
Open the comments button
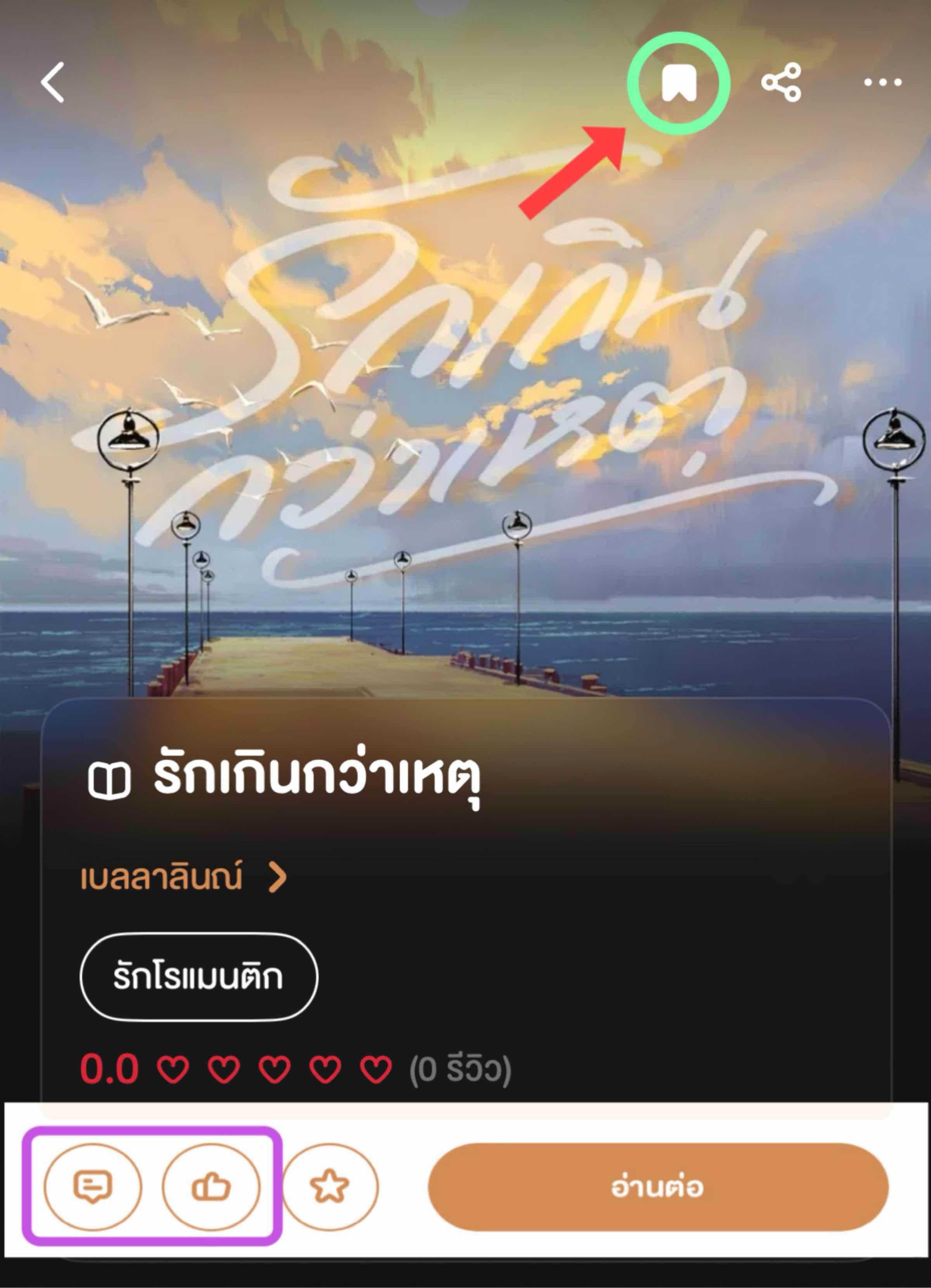(x=93, y=1188)
